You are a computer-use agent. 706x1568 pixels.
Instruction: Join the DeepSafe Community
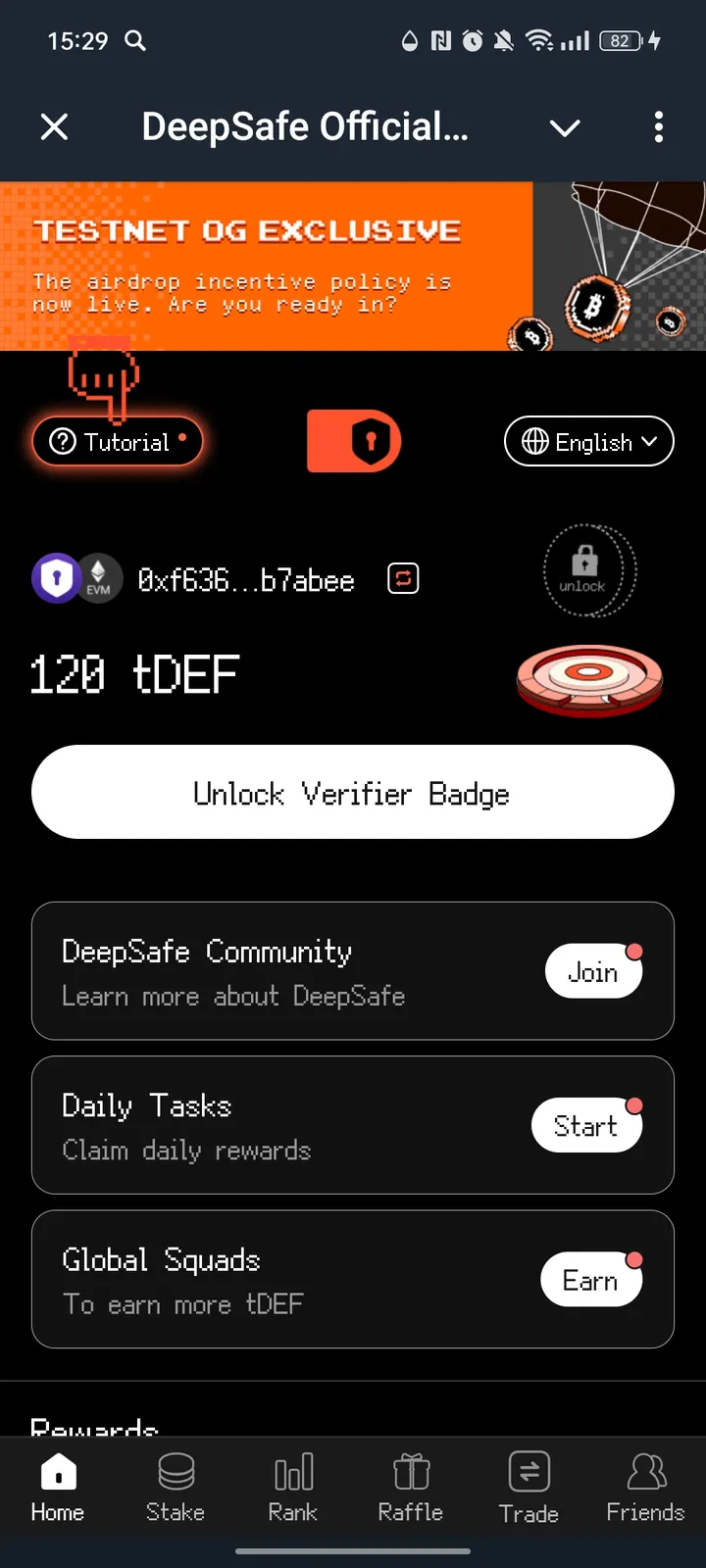(593, 971)
